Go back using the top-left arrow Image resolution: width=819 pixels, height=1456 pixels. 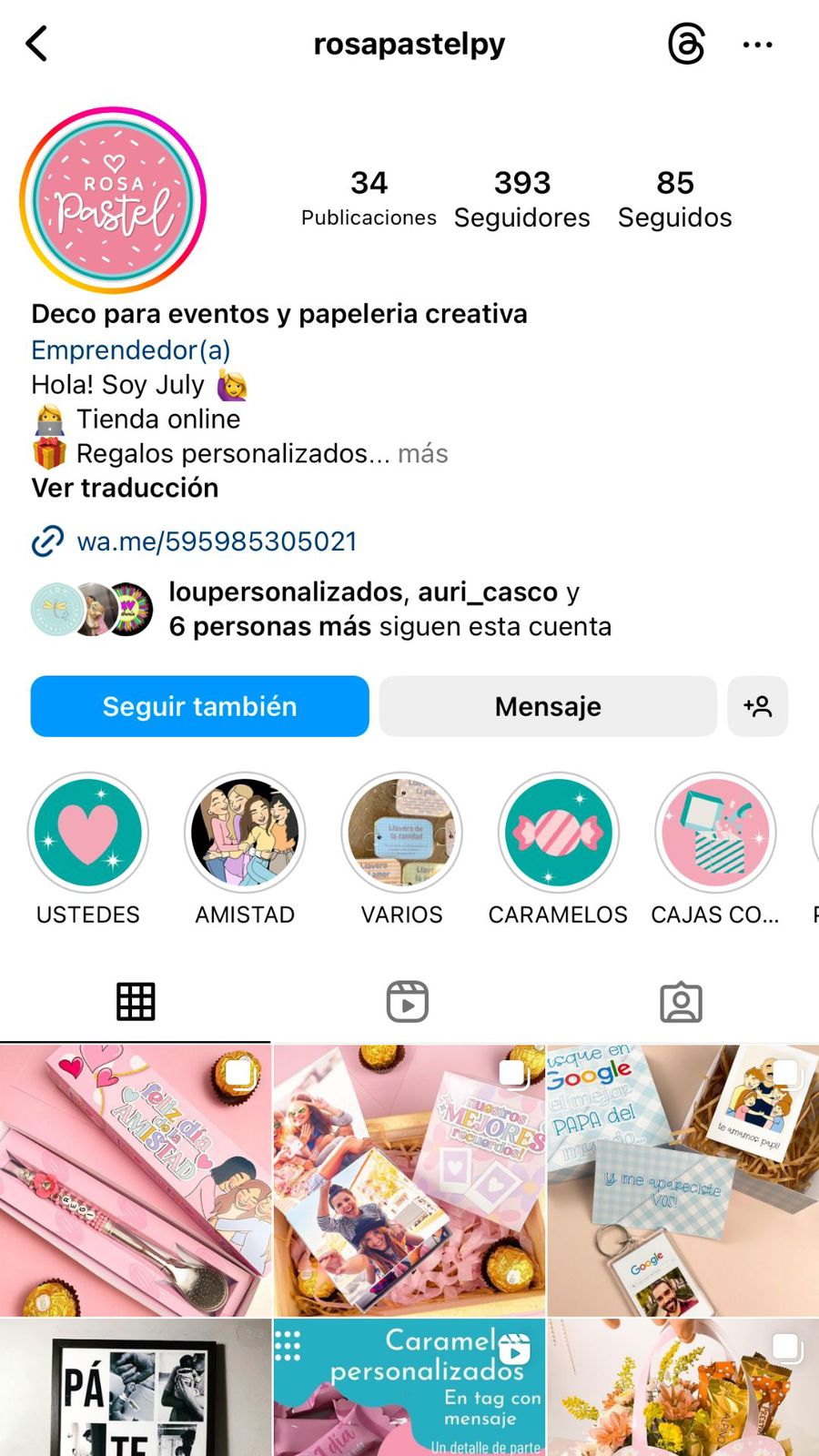tap(36, 44)
